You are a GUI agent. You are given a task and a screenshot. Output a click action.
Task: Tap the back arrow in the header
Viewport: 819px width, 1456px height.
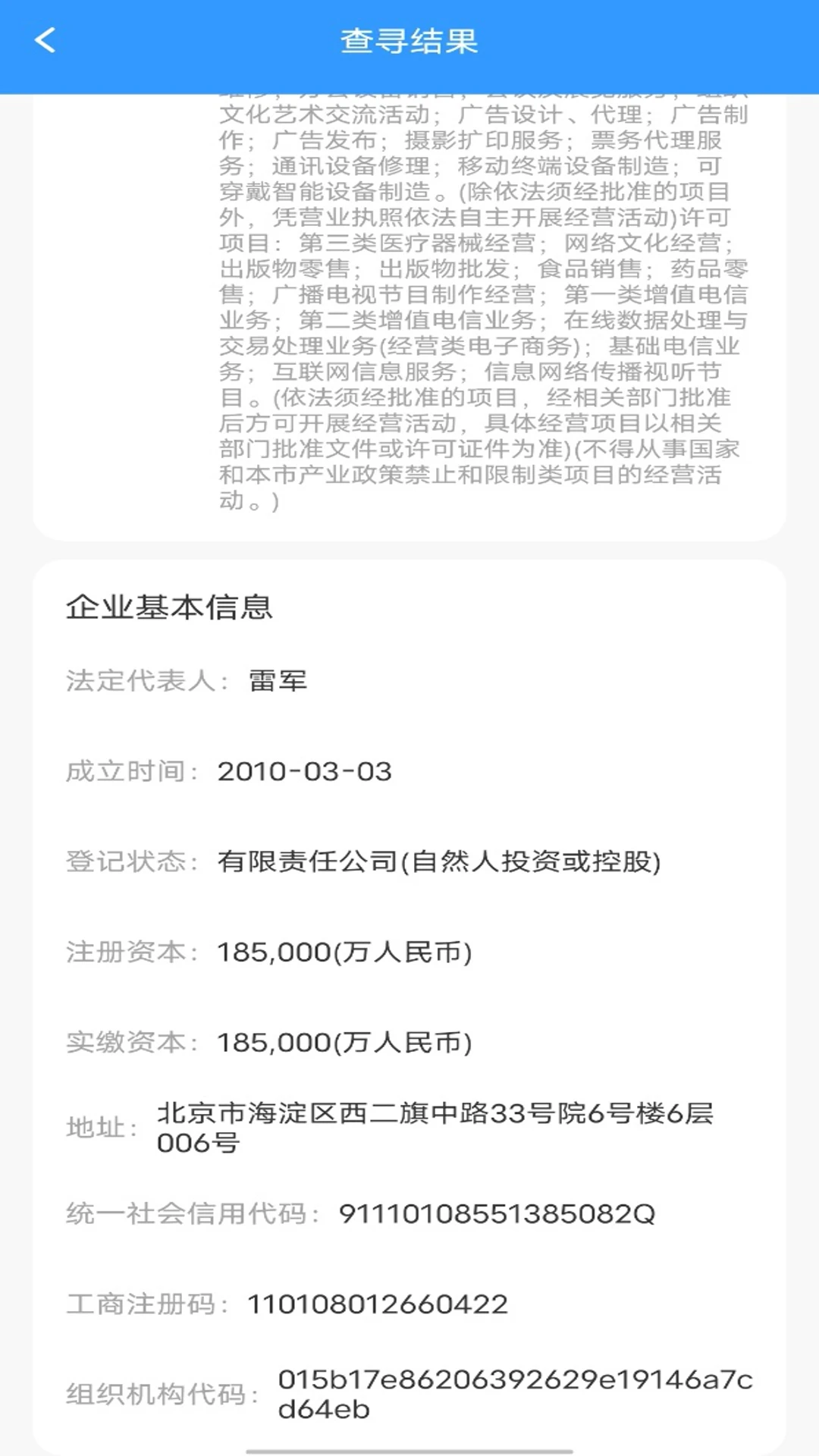click(x=45, y=39)
